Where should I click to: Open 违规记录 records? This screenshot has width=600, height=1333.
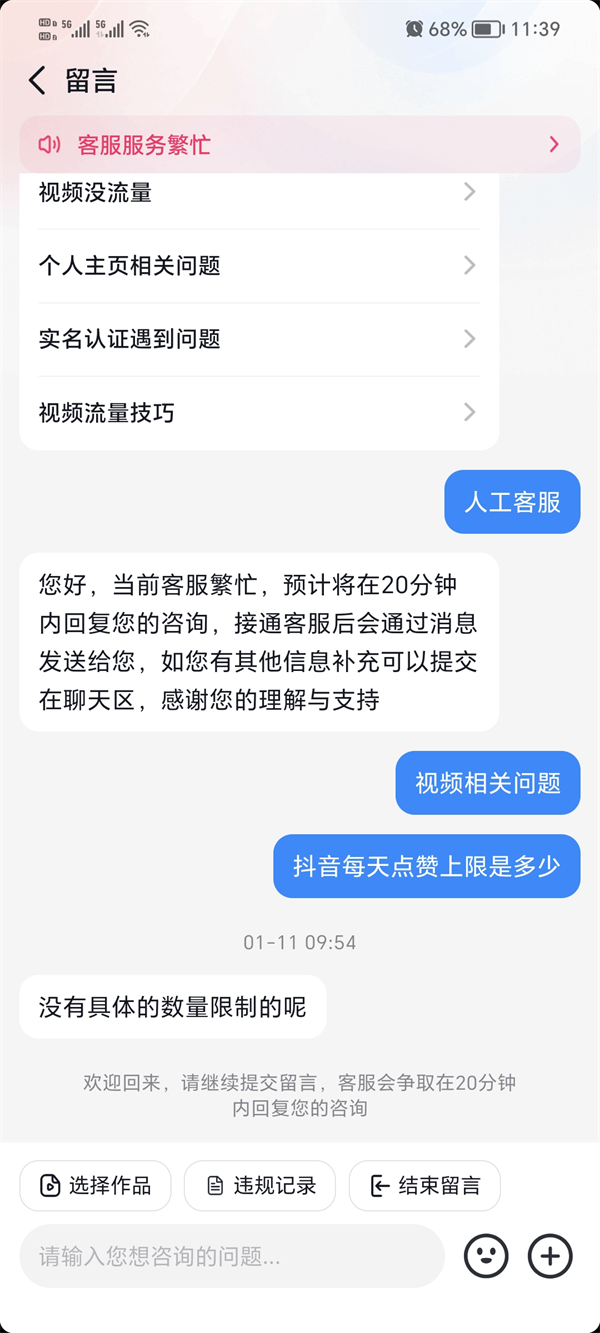pyautogui.click(x=261, y=1186)
